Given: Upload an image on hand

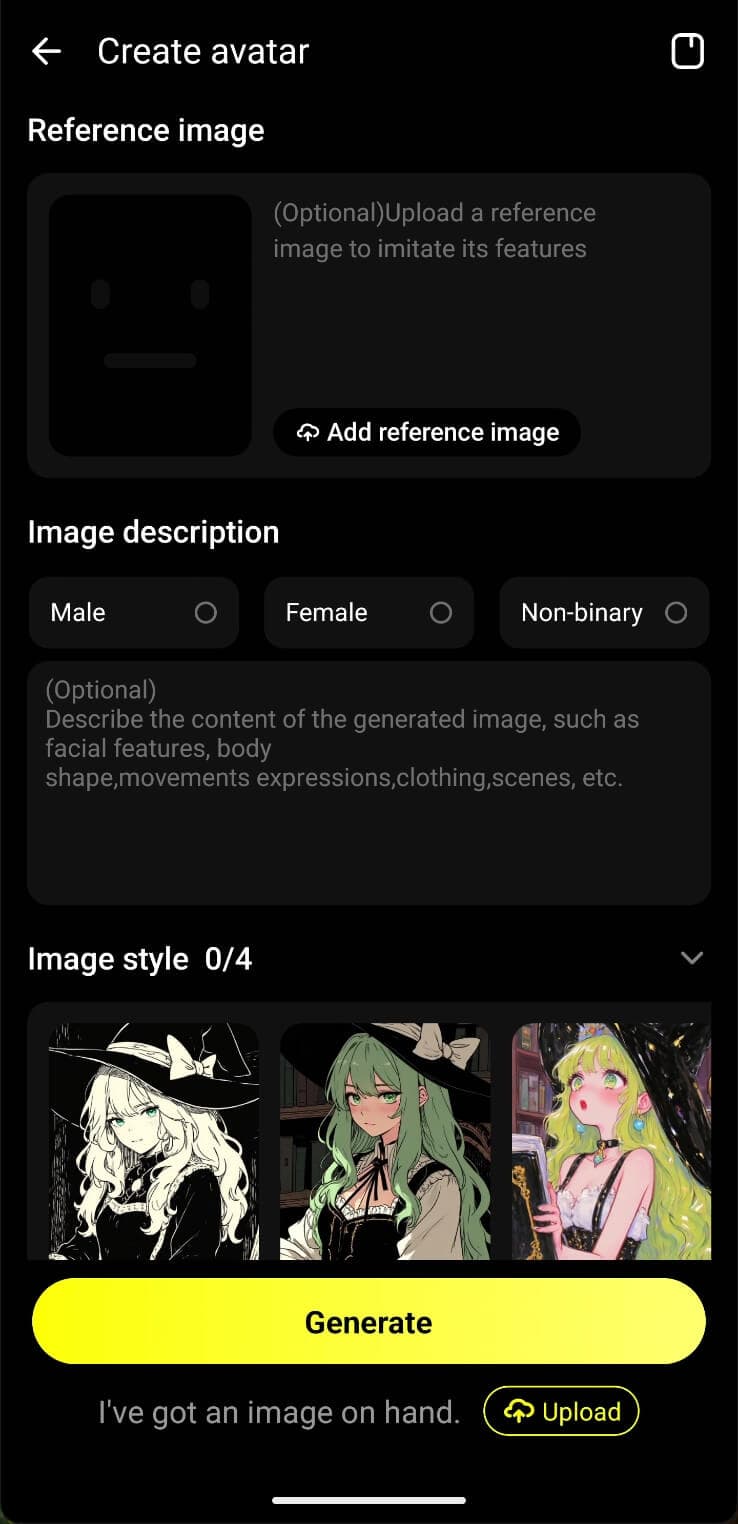Looking at the screenshot, I should pos(561,1411).
